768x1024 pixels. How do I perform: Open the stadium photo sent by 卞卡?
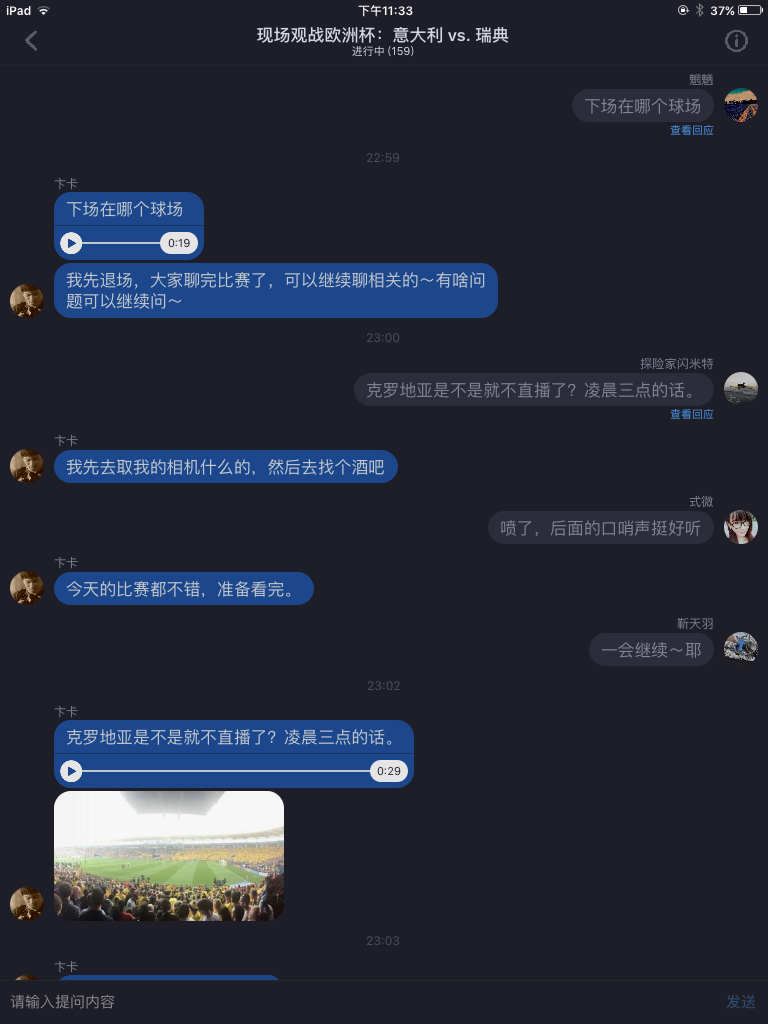click(169, 855)
